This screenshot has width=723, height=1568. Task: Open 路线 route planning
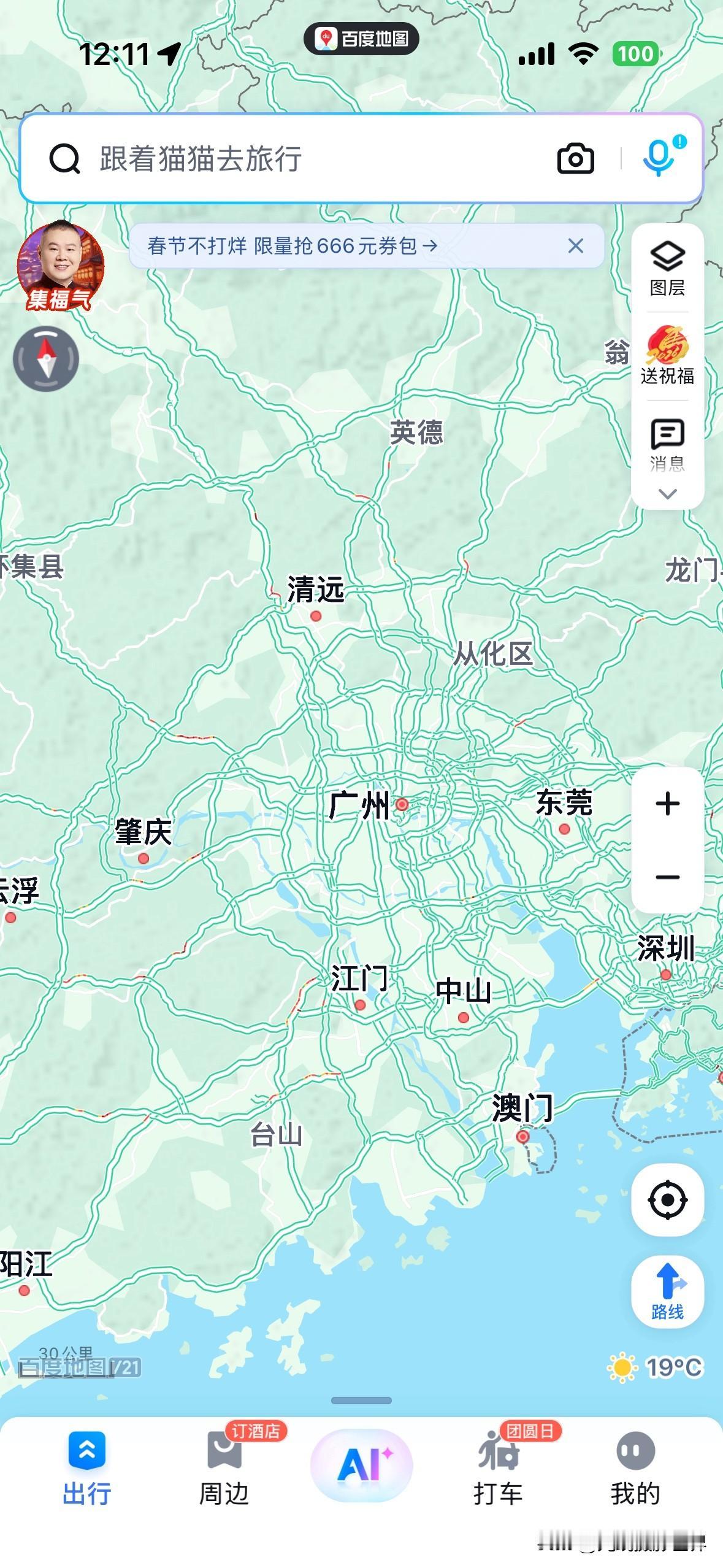667,1291
